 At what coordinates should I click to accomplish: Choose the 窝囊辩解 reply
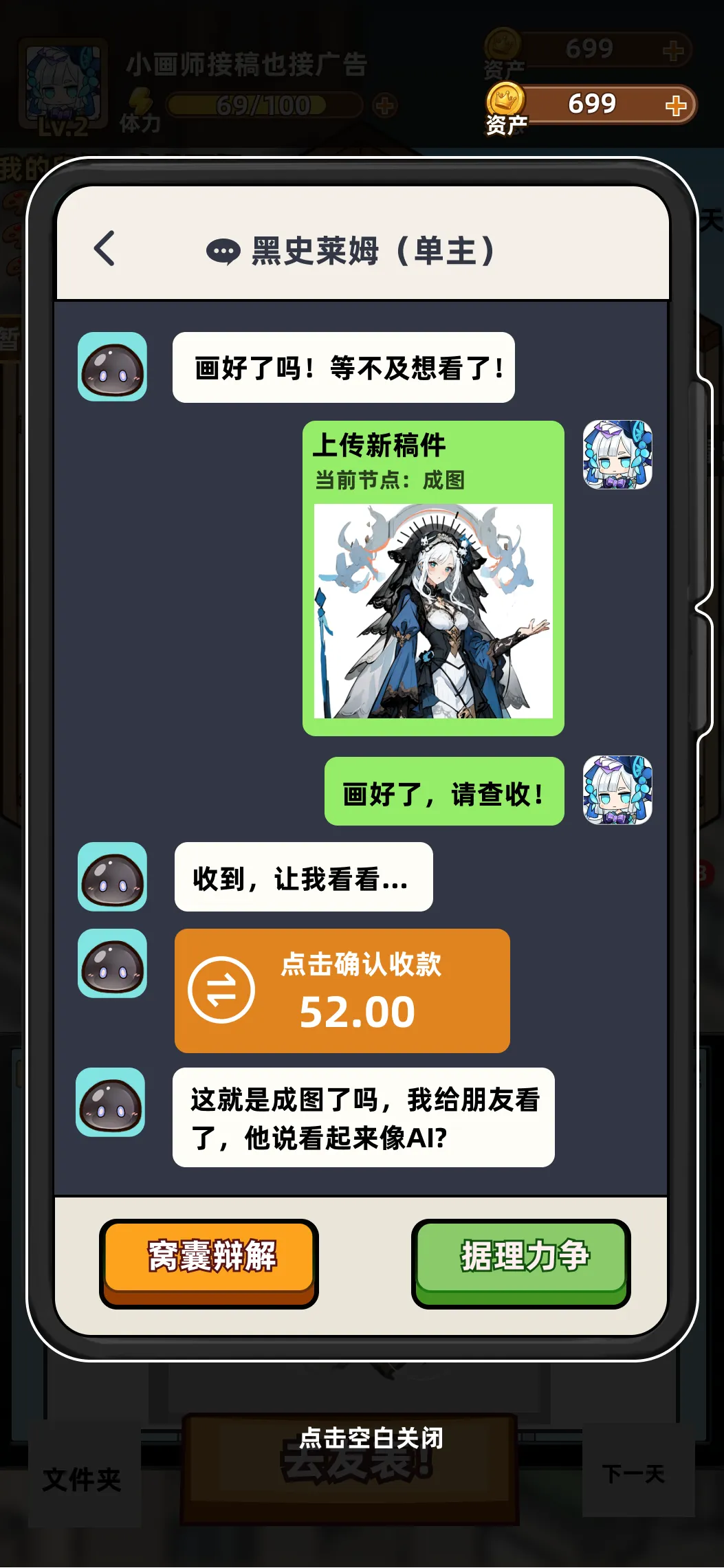209,1259
